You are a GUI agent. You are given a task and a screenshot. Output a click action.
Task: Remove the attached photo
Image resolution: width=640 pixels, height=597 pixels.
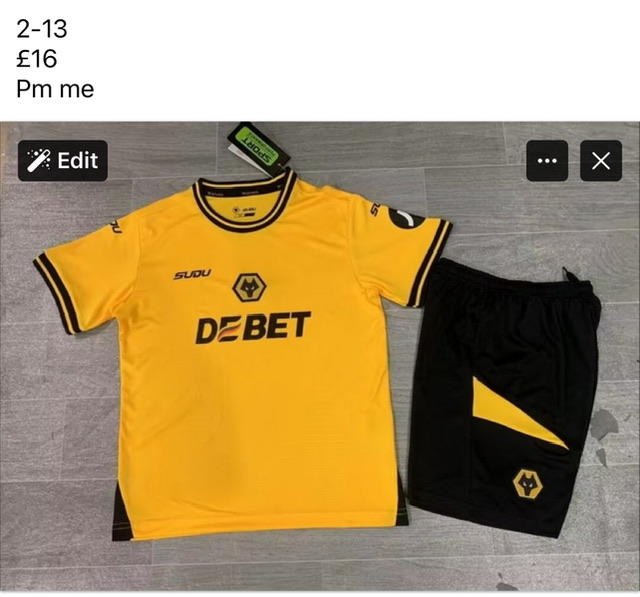click(601, 161)
